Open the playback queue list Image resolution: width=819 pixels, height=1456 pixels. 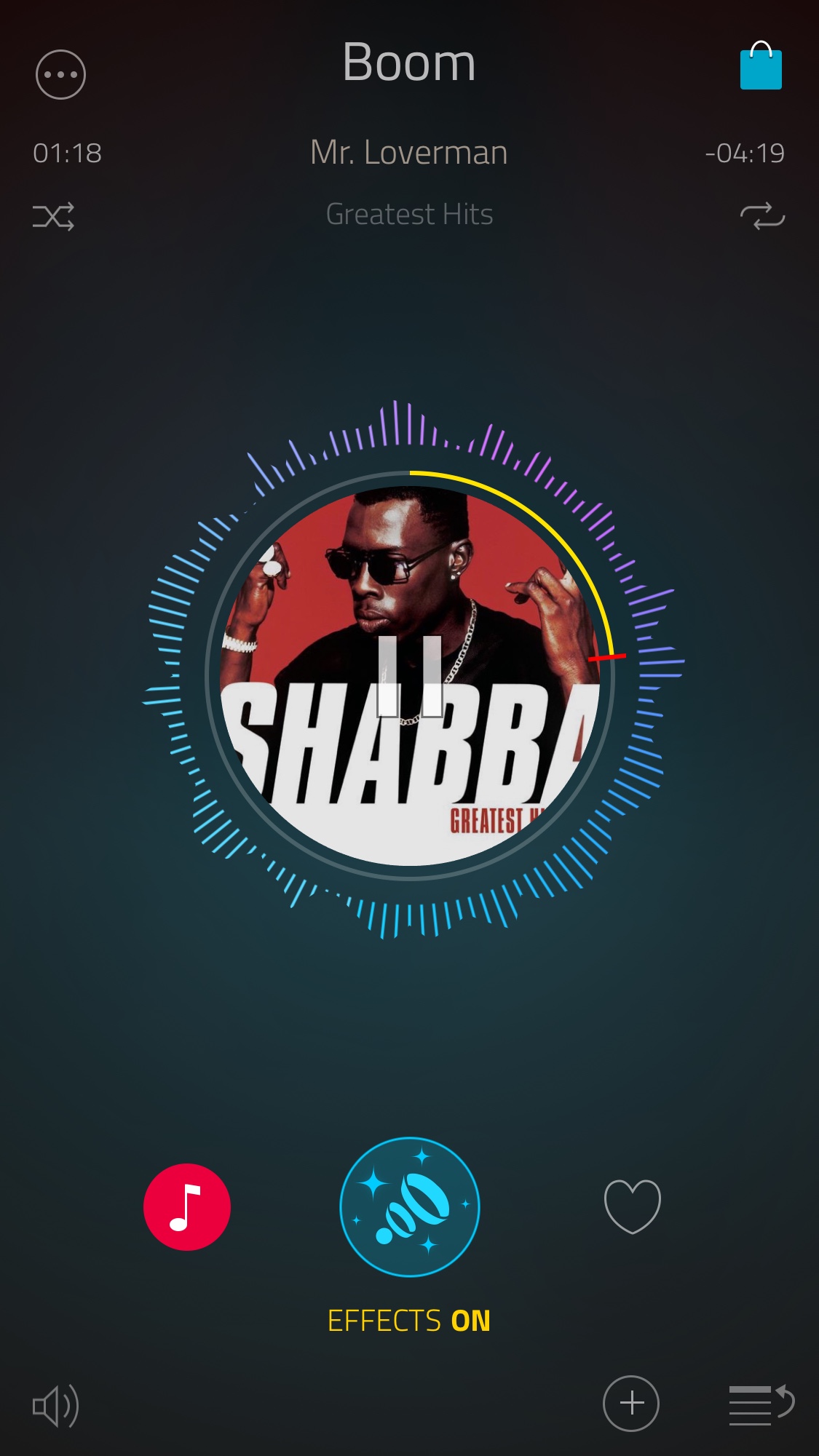coord(761,1404)
